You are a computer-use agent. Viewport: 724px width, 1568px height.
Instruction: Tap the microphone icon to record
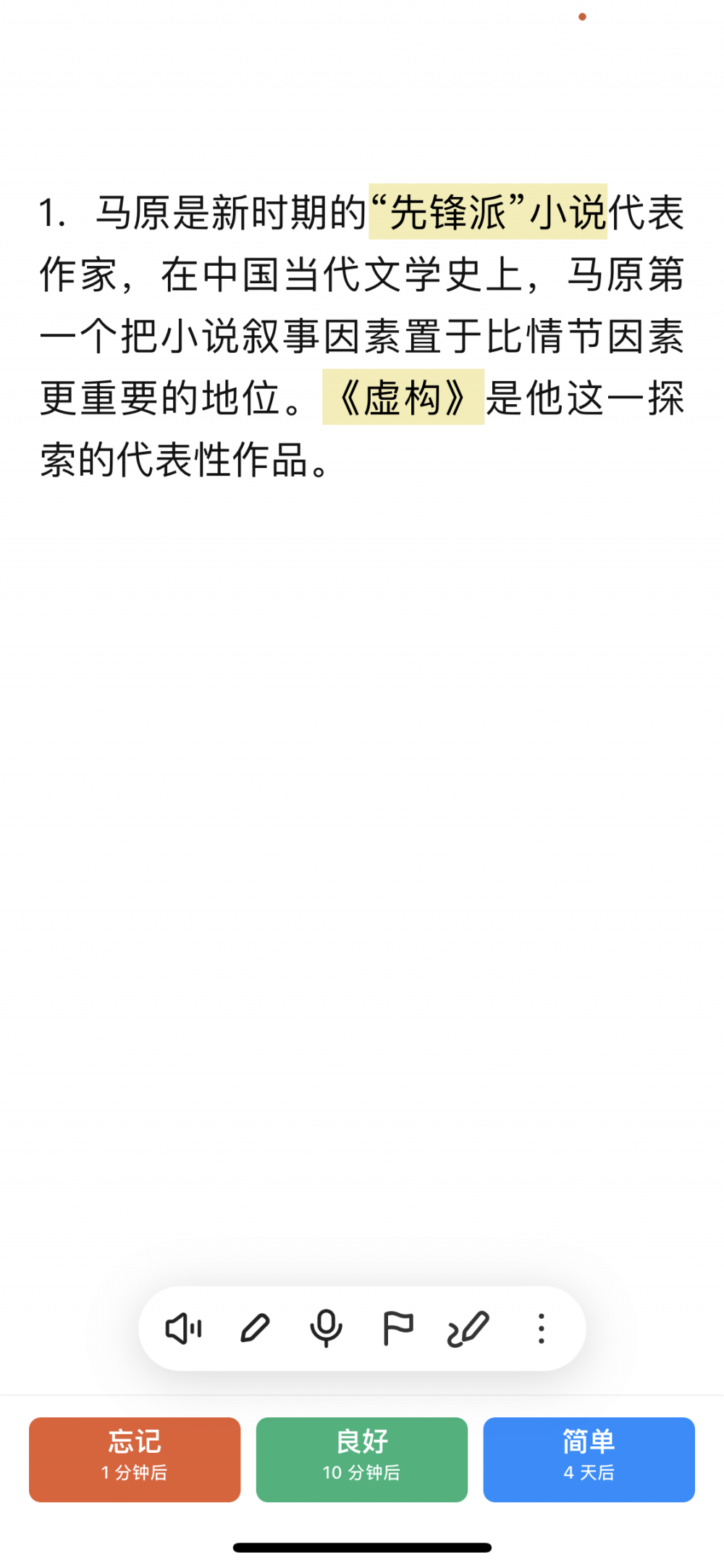tap(326, 1329)
